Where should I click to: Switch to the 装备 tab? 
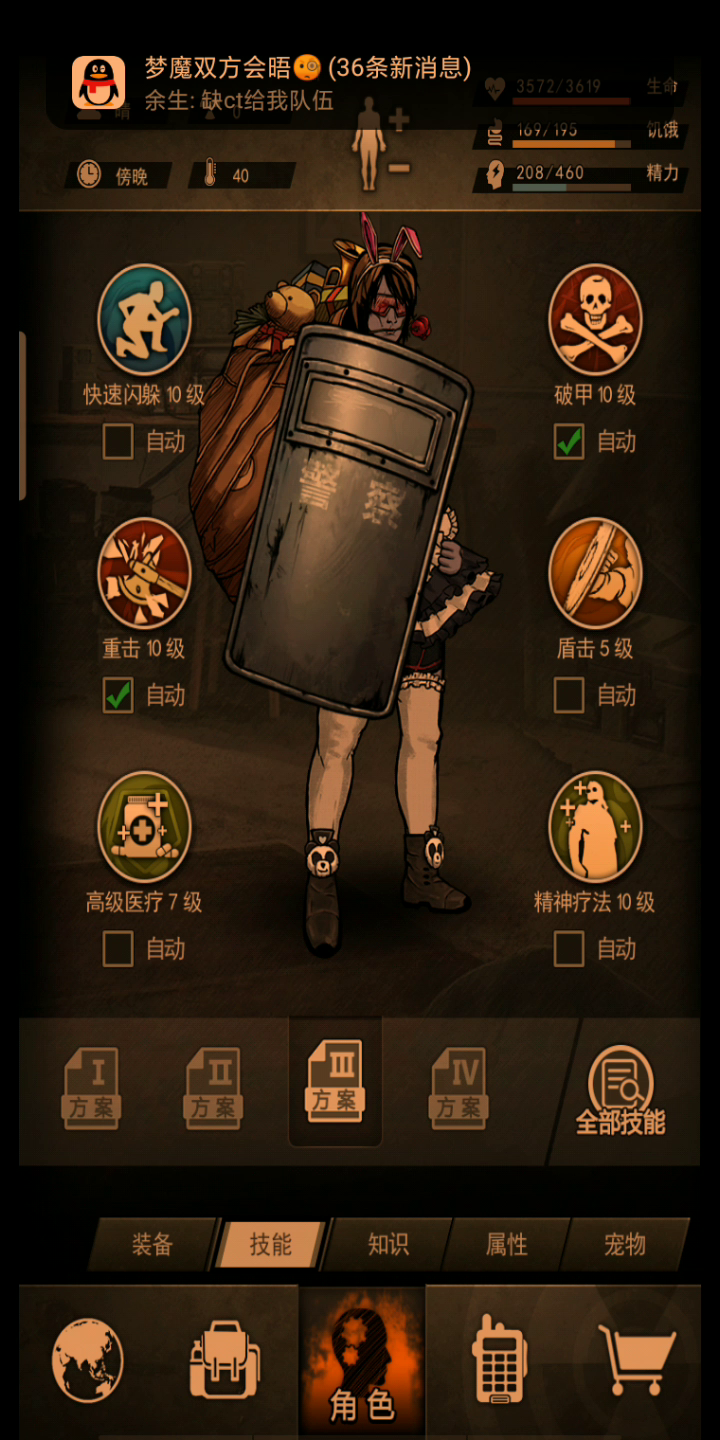coord(152,1244)
